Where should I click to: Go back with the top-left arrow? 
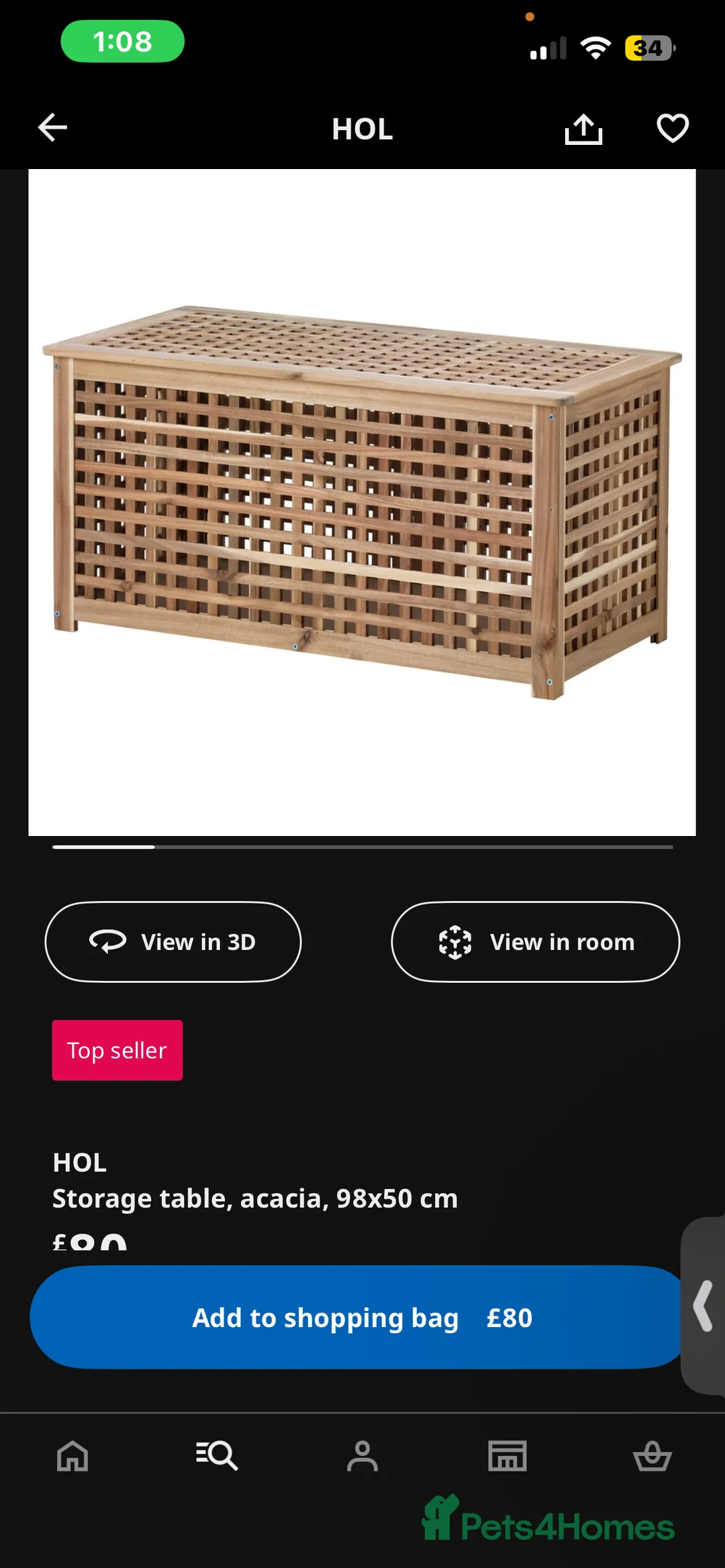(x=52, y=127)
